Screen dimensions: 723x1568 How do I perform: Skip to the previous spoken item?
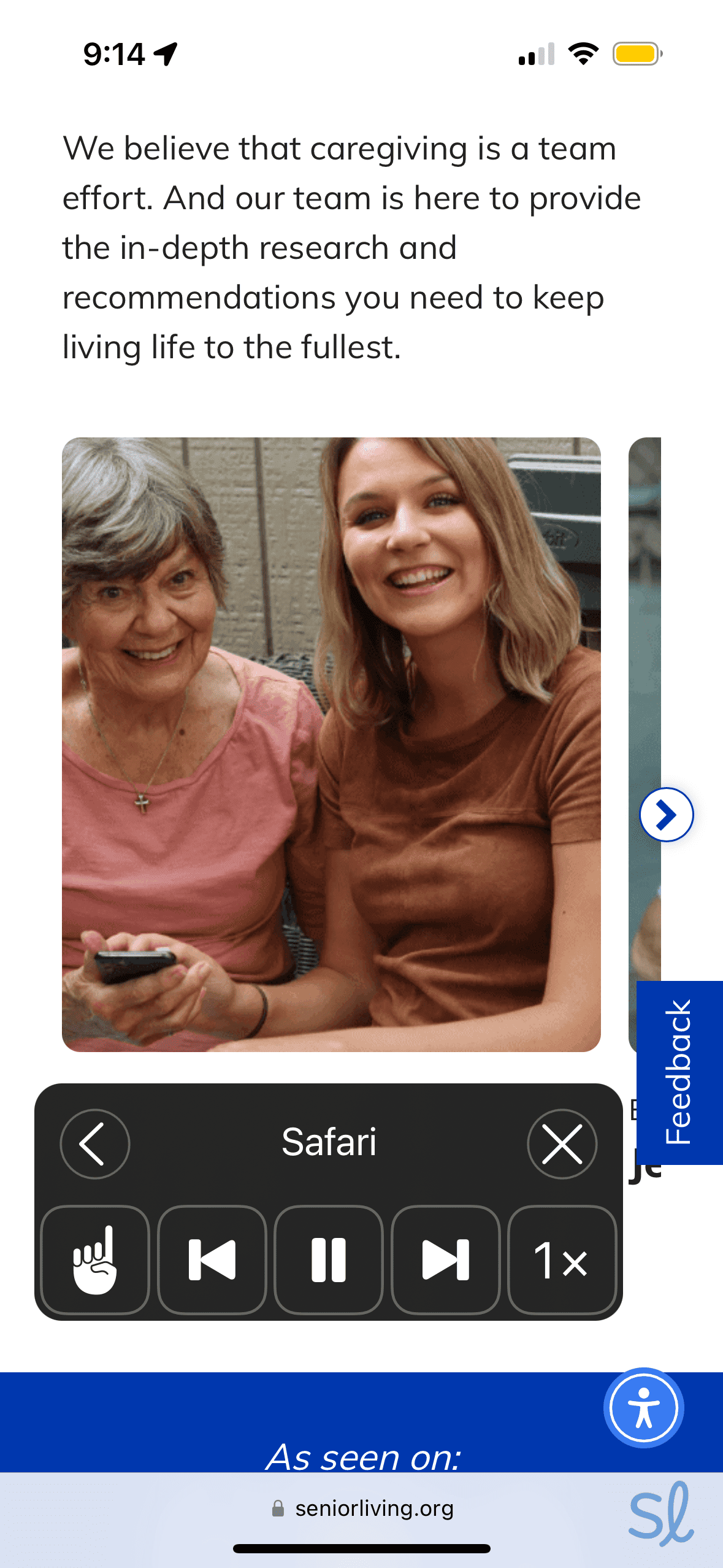(212, 1260)
